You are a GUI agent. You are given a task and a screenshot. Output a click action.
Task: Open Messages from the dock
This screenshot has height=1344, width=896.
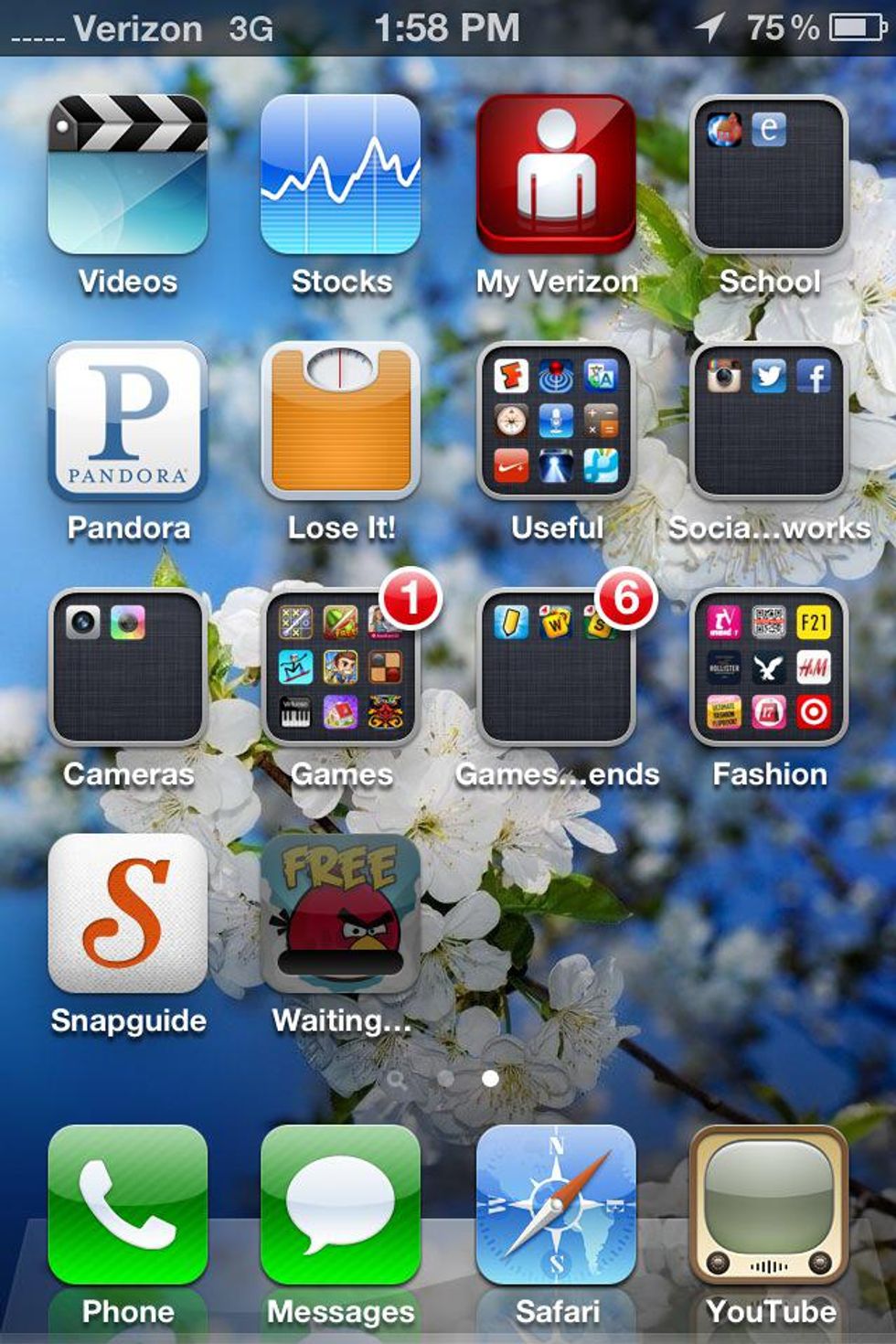[x=341, y=1205]
